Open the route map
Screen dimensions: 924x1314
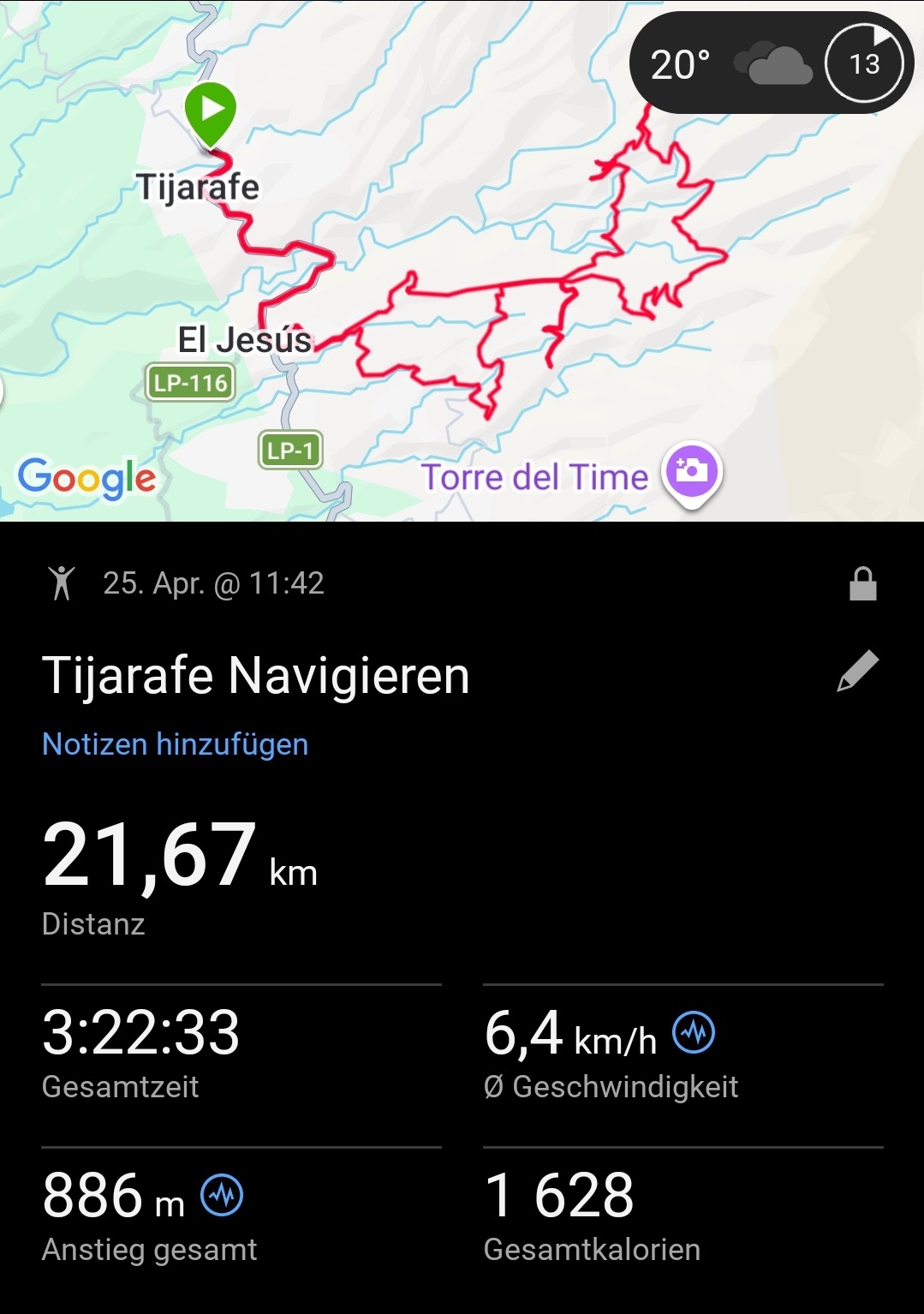[x=462, y=283]
